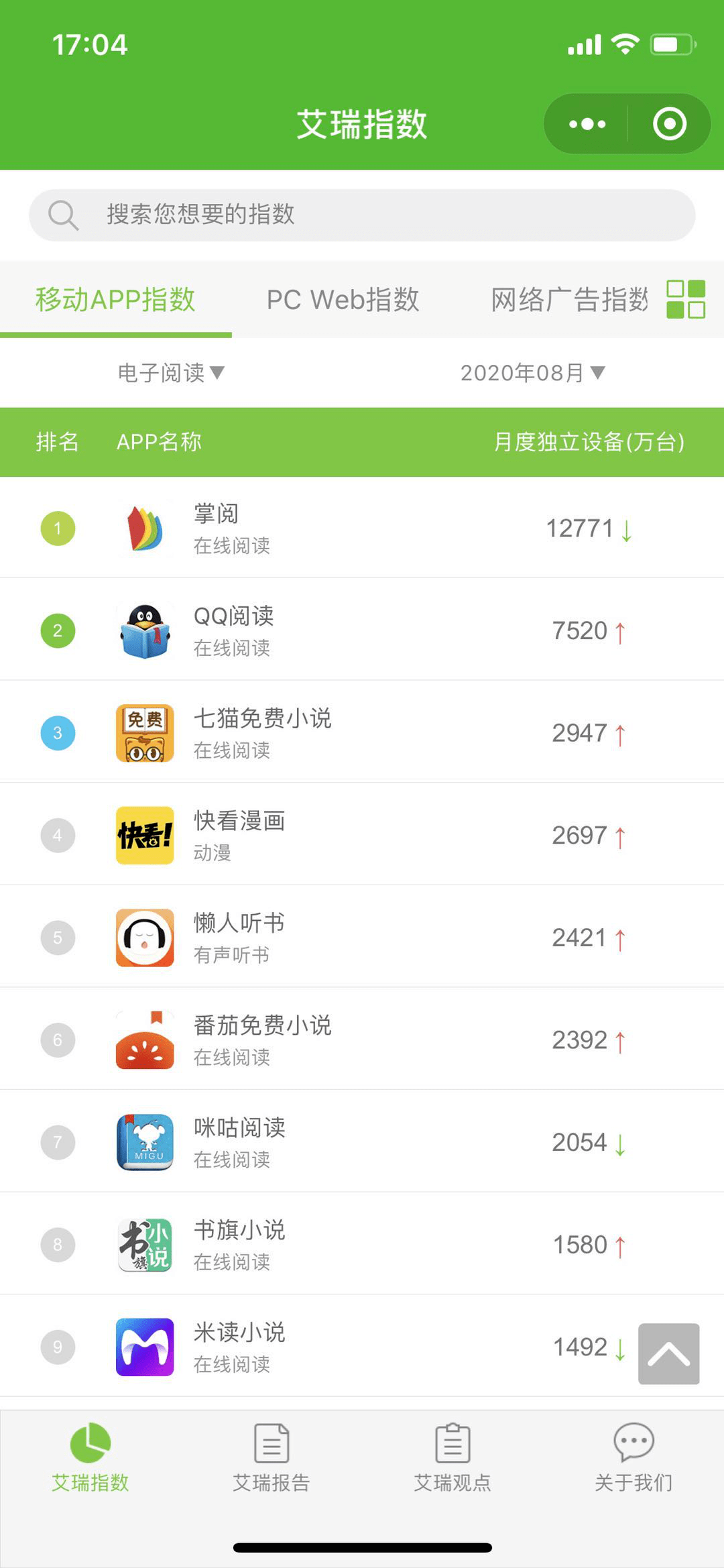Expand the 2020年08月 date dropdown
The image size is (724, 1568).
tap(532, 373)
